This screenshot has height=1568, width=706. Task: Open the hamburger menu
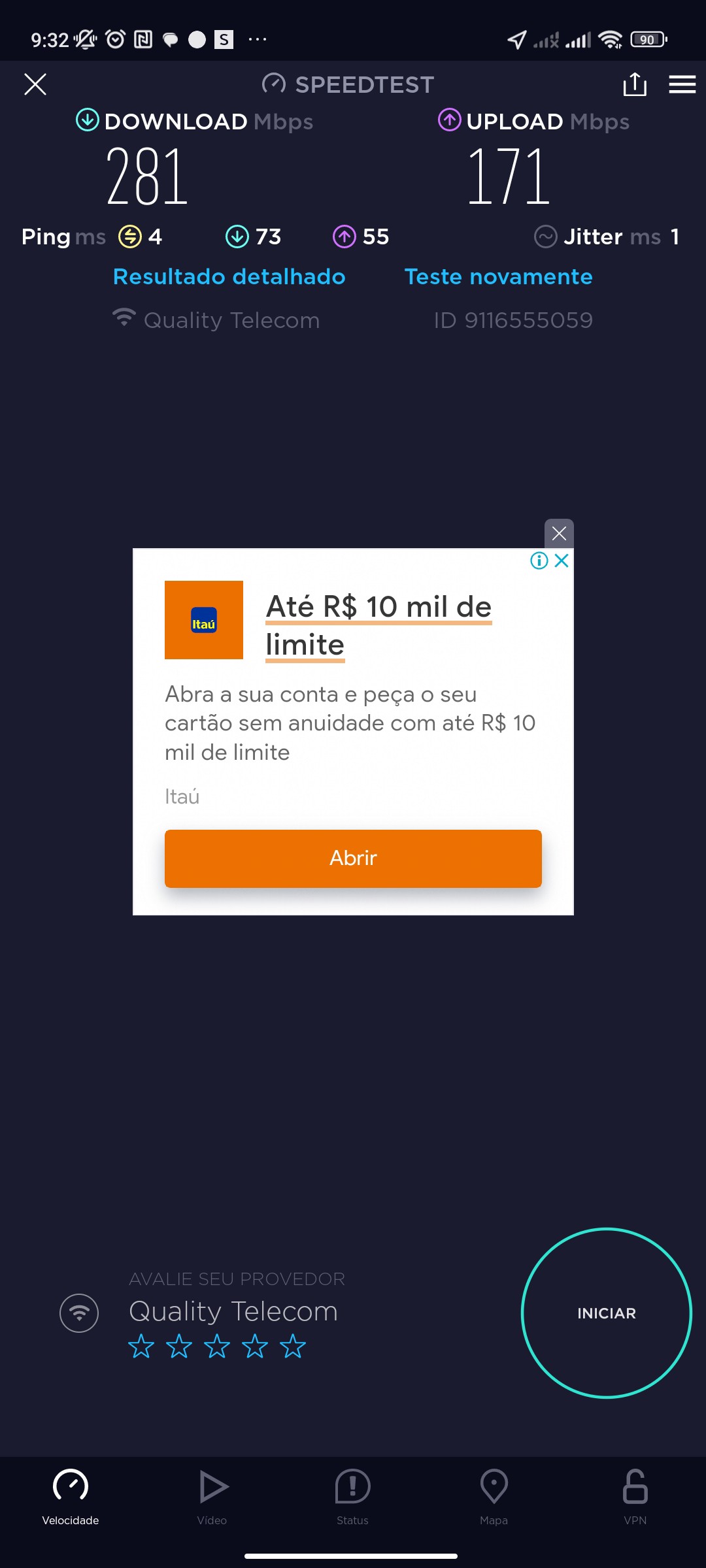(682, 84)
